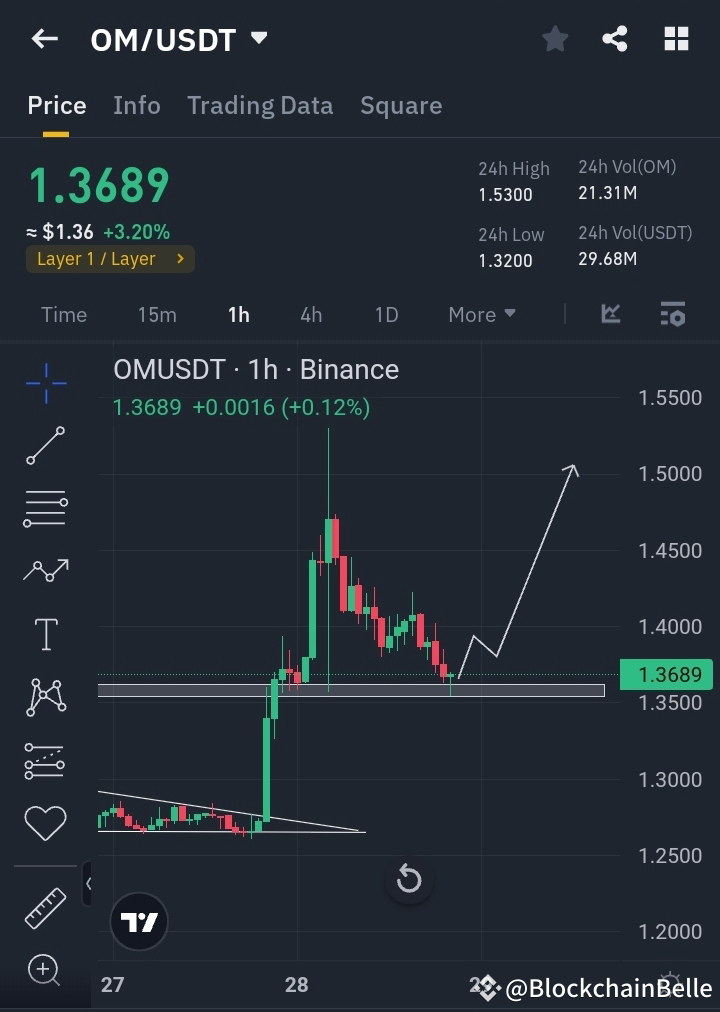Open the horizontal lines drawing tool
This screenshot has width=720, height=1012.
tap(44, 508)
